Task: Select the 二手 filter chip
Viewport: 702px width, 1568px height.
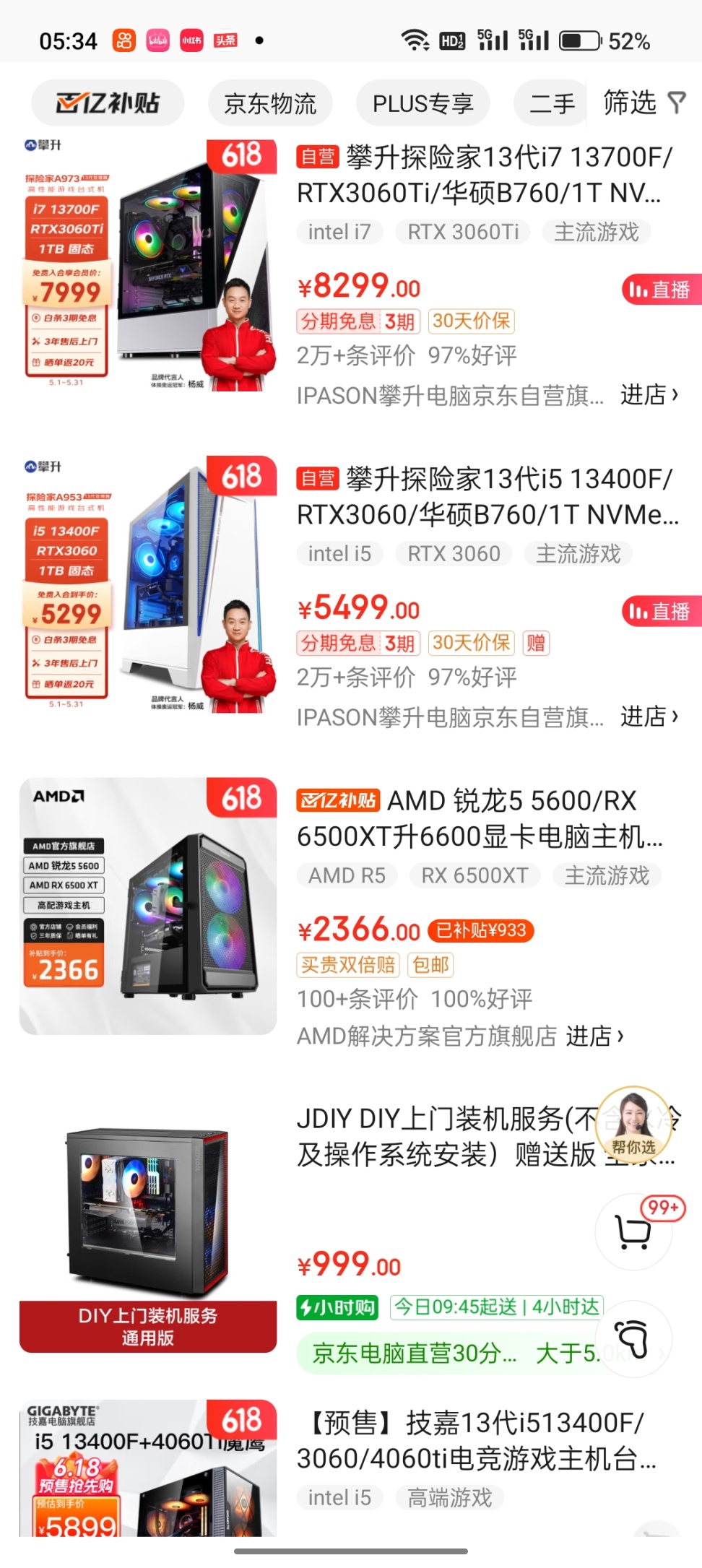Action: click(552, 103)
